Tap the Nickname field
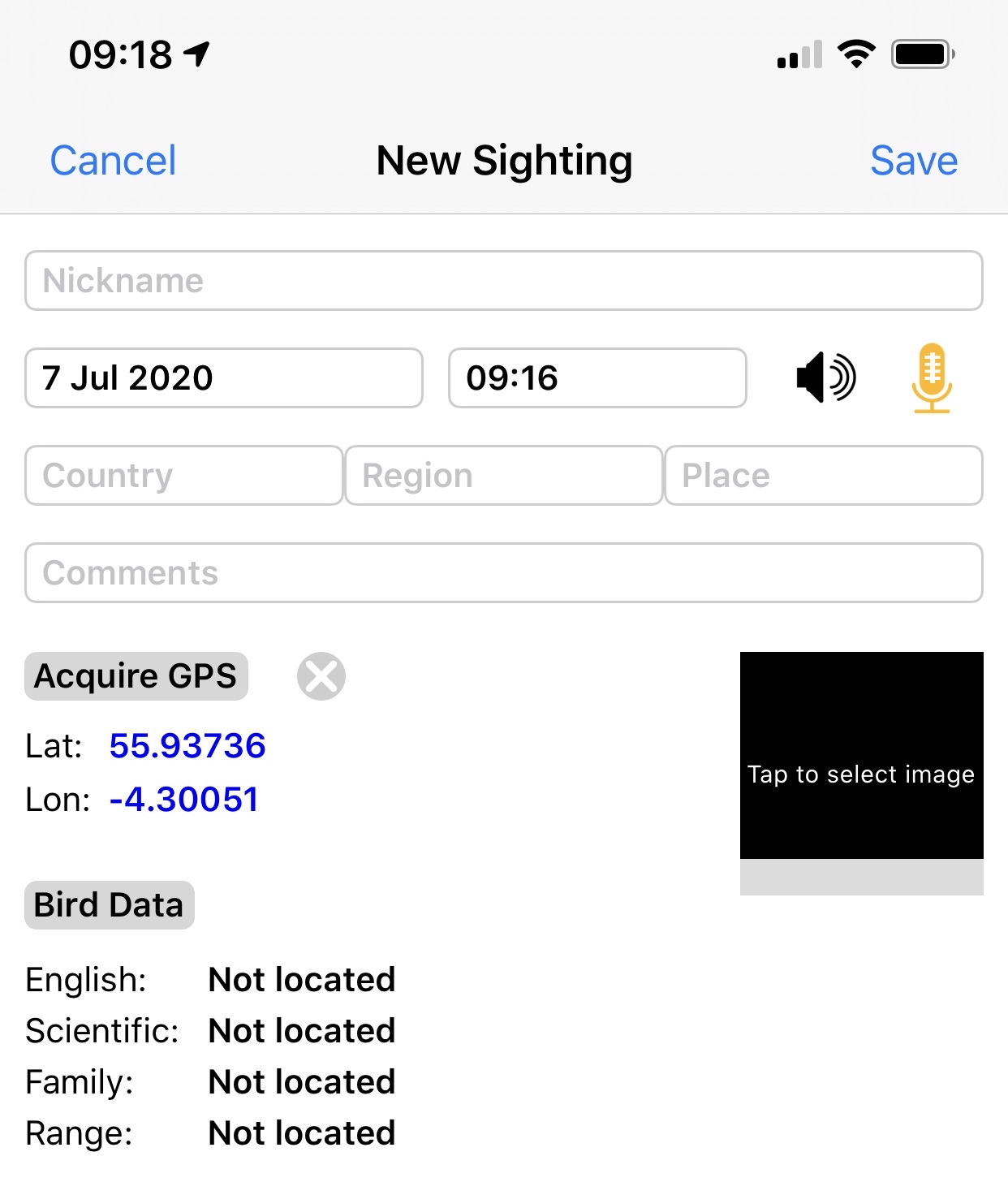Image resolution: width=1008 pixels, height=1182 pixels. click(x=503, y=281)
